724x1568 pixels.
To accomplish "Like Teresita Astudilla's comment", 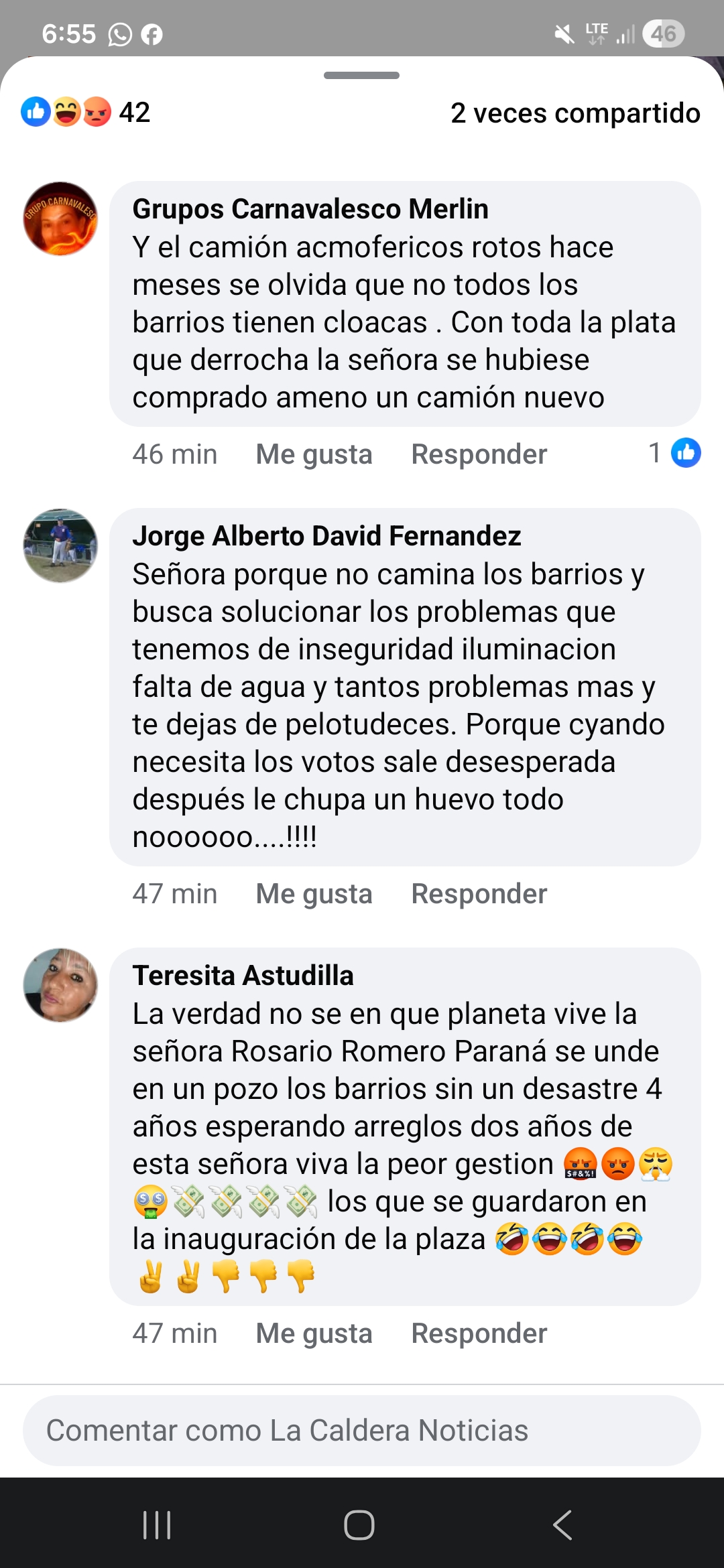I will (314, 1333).
